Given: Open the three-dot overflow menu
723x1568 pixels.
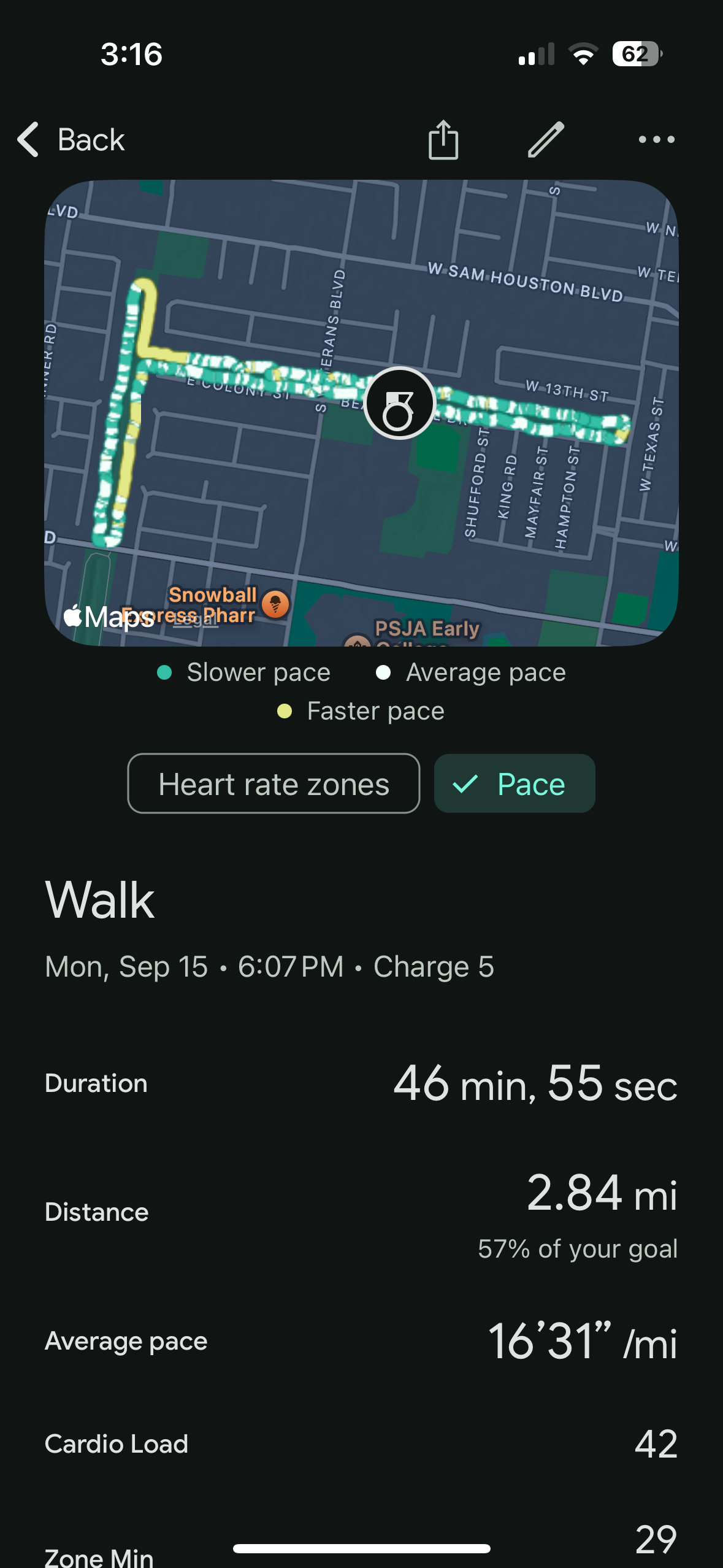Looking at the screenshot, I should point(656,140).
